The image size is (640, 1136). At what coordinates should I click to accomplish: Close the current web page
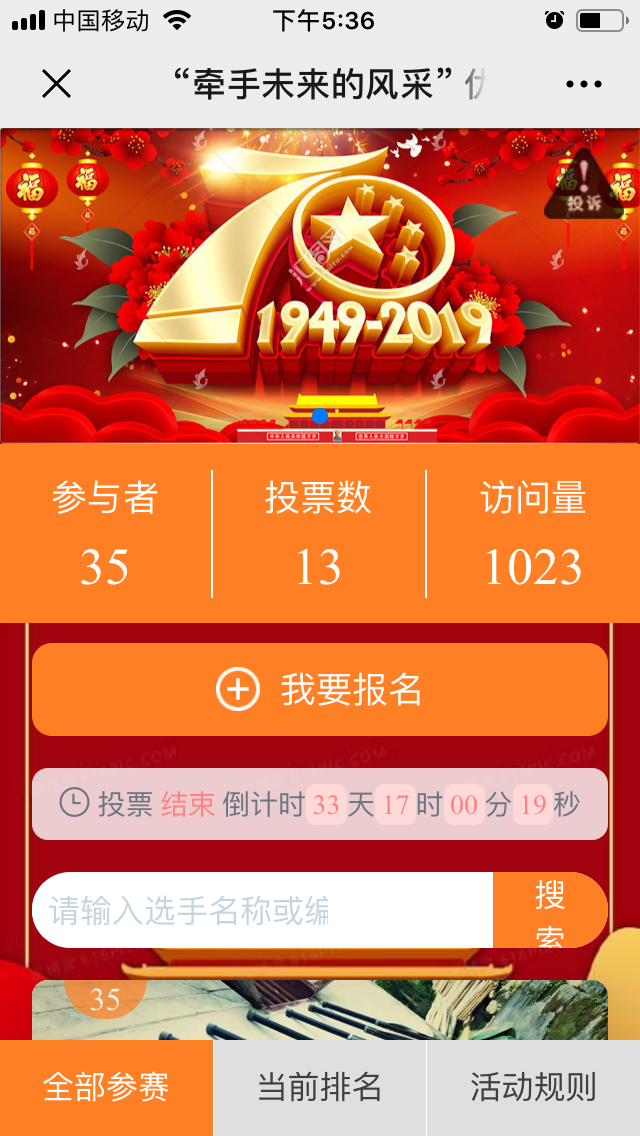tap(57, 84)
